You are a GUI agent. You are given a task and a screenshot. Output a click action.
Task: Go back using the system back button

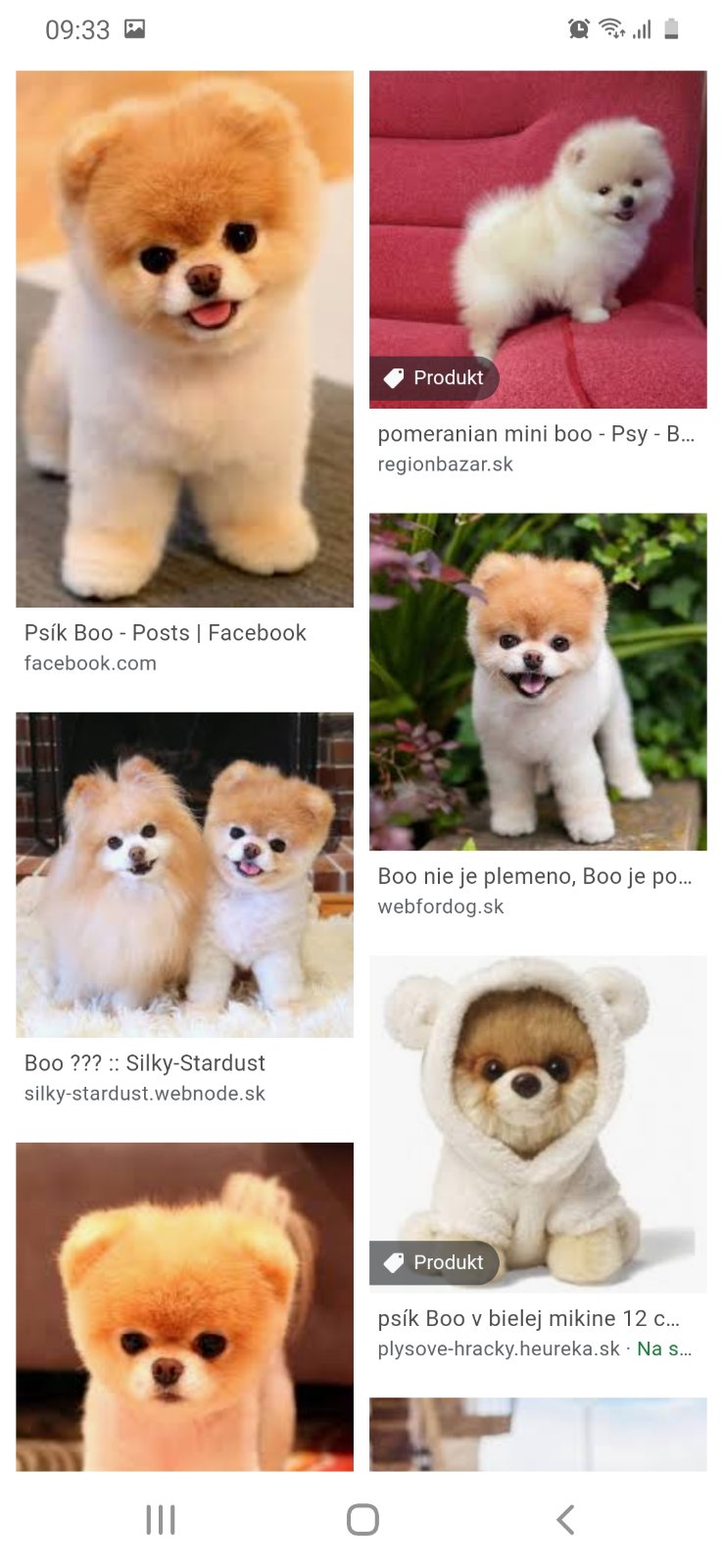tap(564, 1520)
